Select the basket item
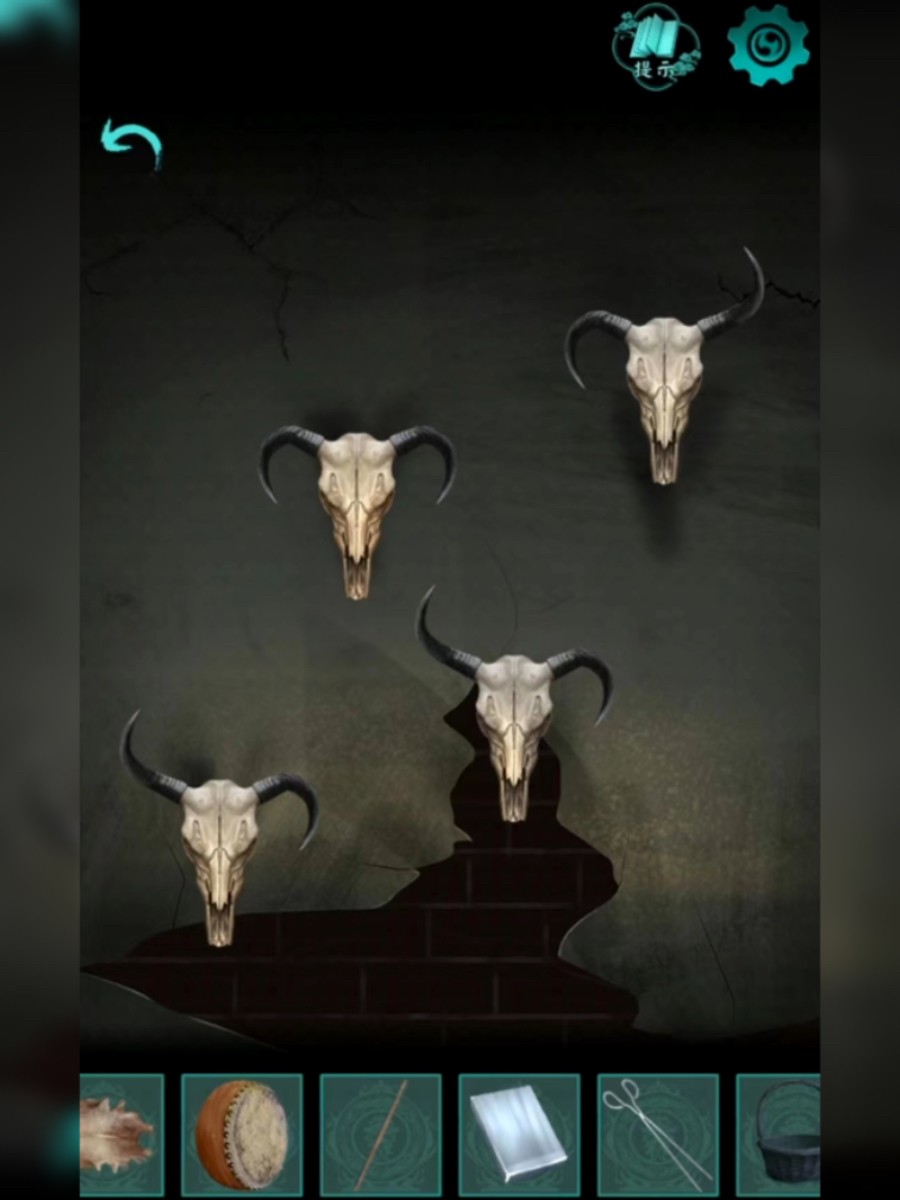900x1200 pixels. (785, 1134)
